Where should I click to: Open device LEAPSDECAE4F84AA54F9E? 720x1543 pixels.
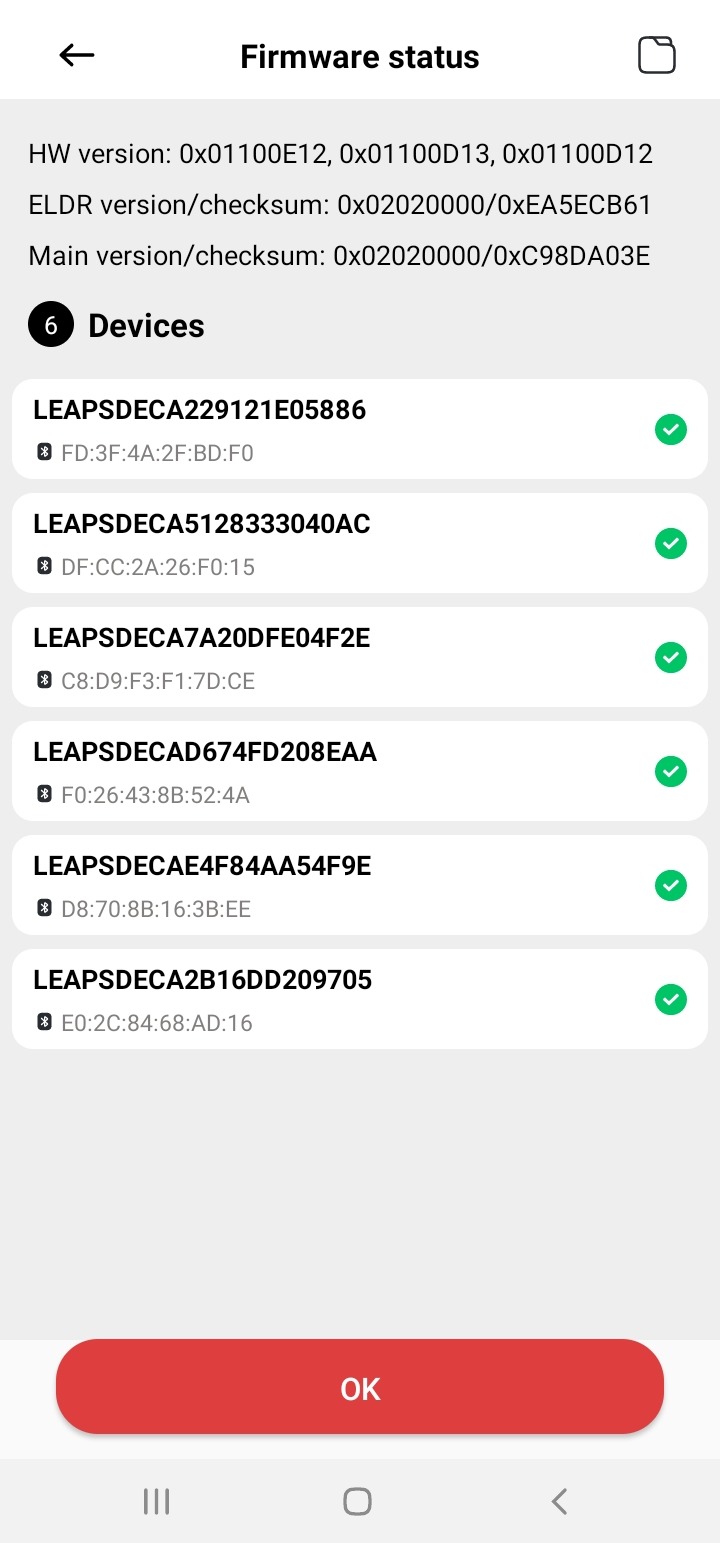(x=360, y=885)
